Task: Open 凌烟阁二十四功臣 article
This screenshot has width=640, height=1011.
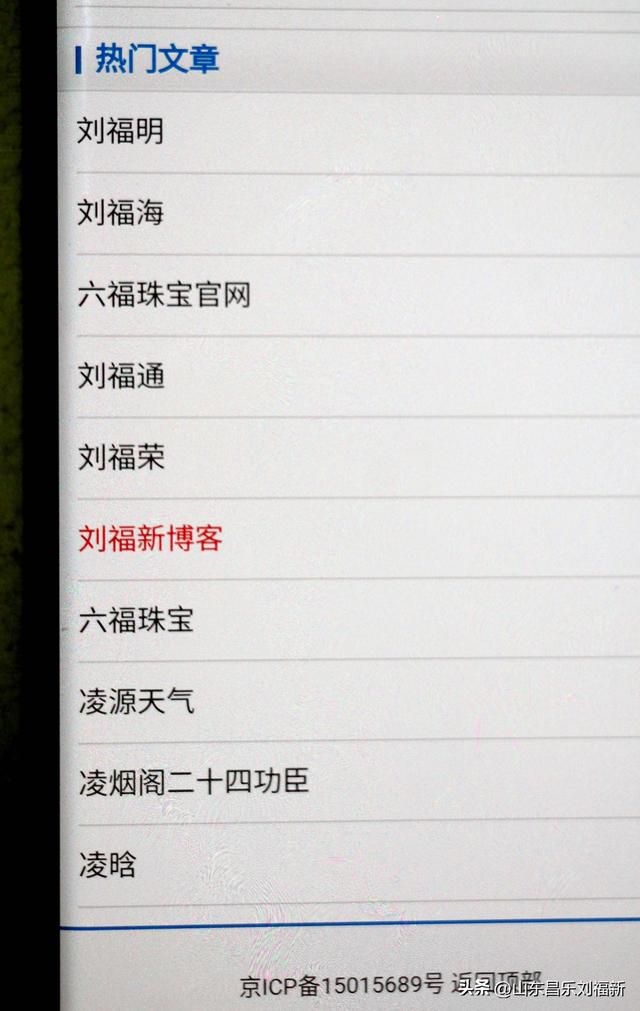Action: pos(193,781)
